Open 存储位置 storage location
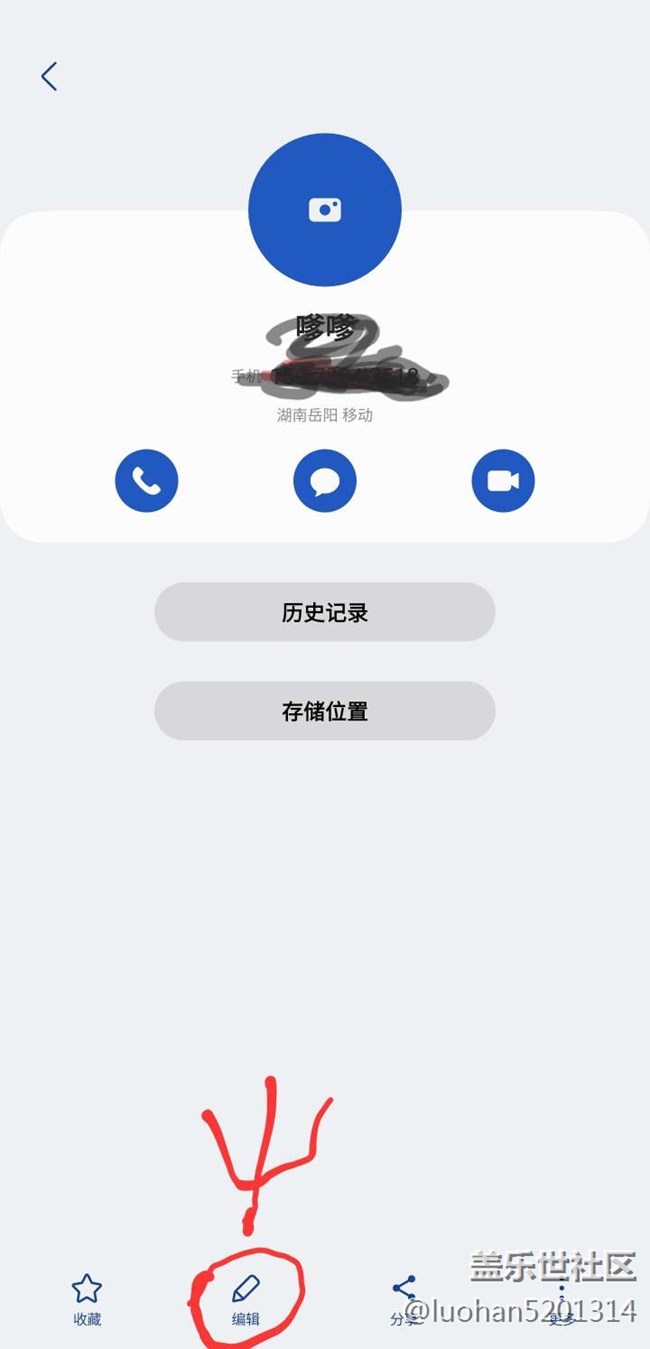 click(x=325, y=711)
